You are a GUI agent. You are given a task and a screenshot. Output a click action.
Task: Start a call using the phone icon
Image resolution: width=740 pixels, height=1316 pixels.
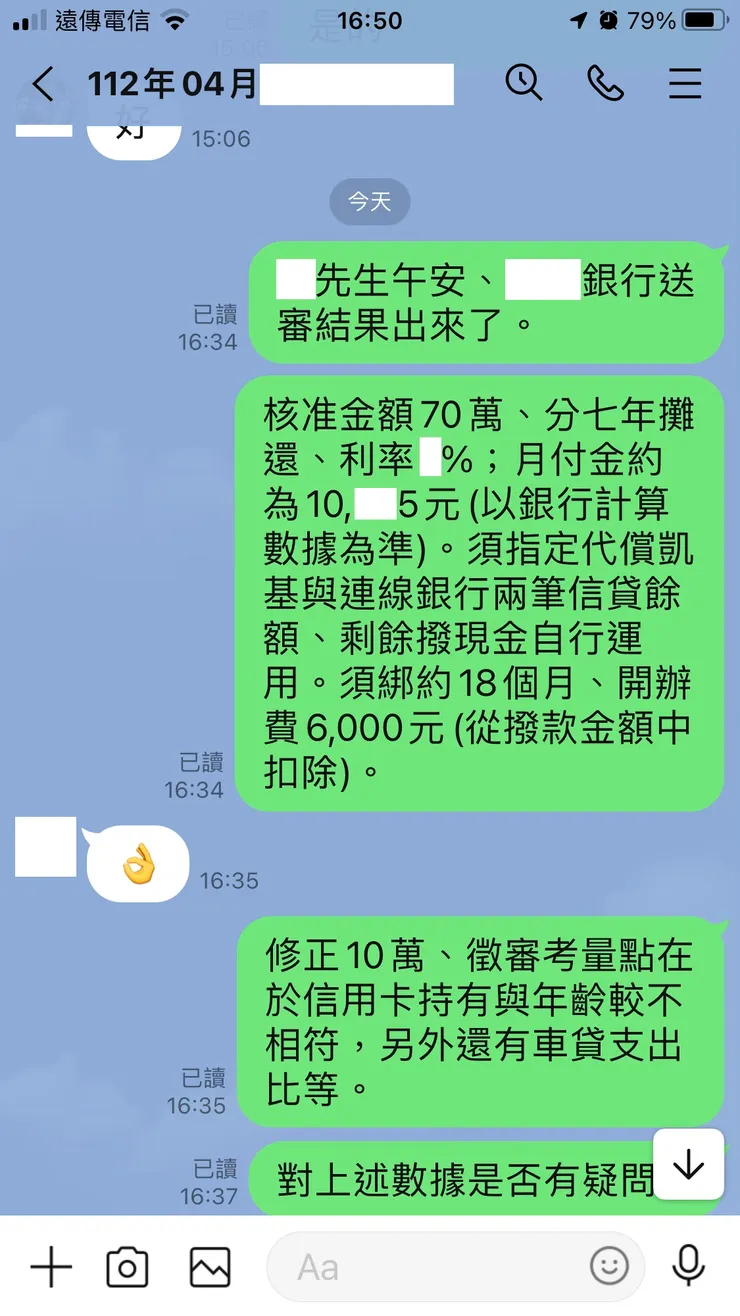[x=604, y=85]
